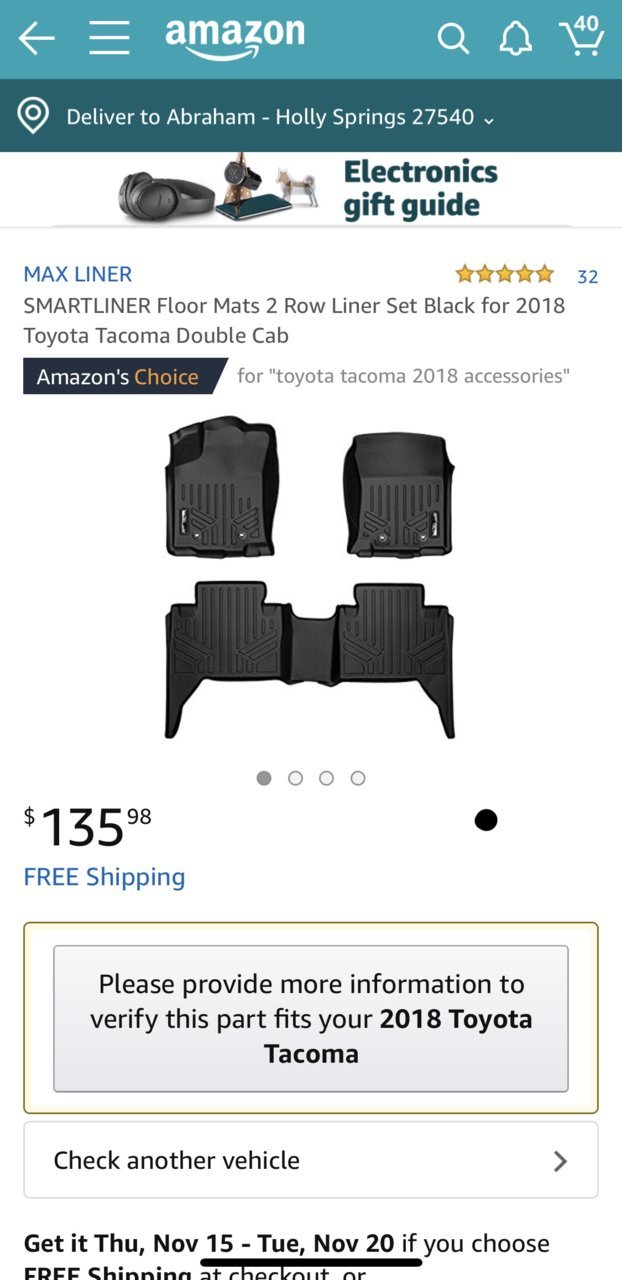622x1280 pixels.
Task: Tap the amazon logo to go home
Action: (x=235, y=38)
